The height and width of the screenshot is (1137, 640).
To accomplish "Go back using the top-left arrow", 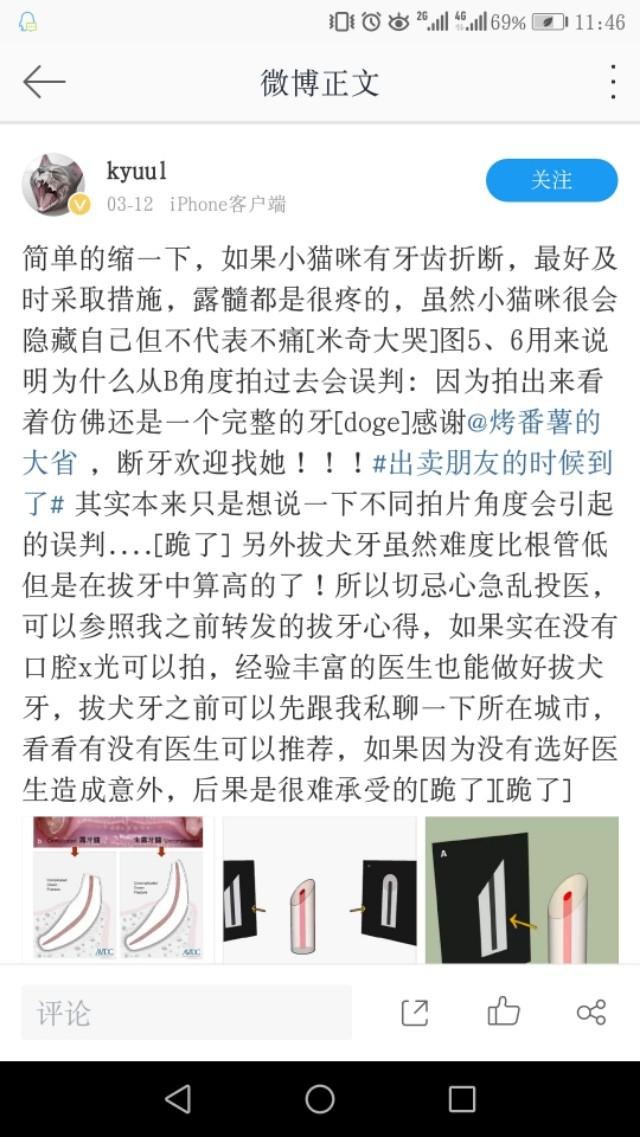I will (x=44, y=82).
